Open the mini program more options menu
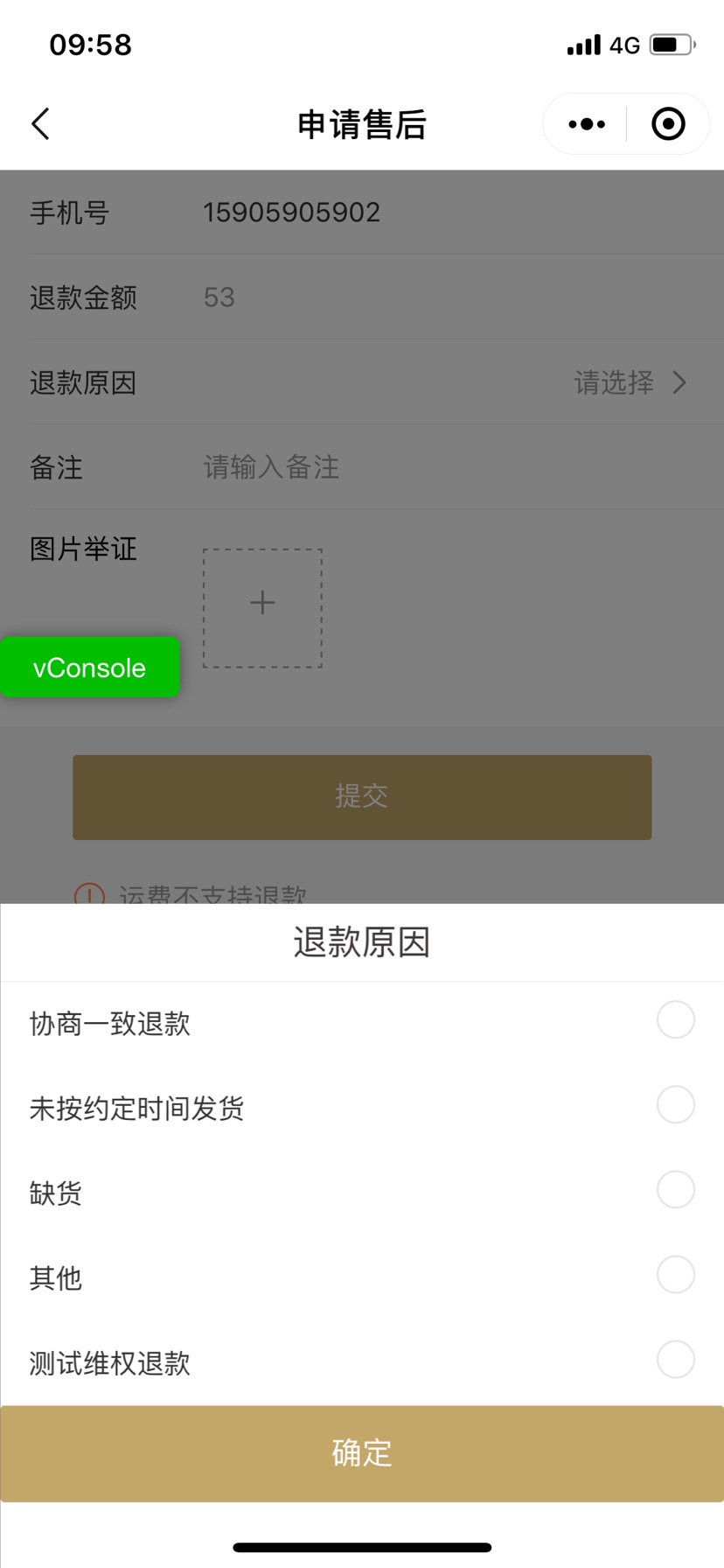Screen dimensions: 724x1568 pos(586,124)
